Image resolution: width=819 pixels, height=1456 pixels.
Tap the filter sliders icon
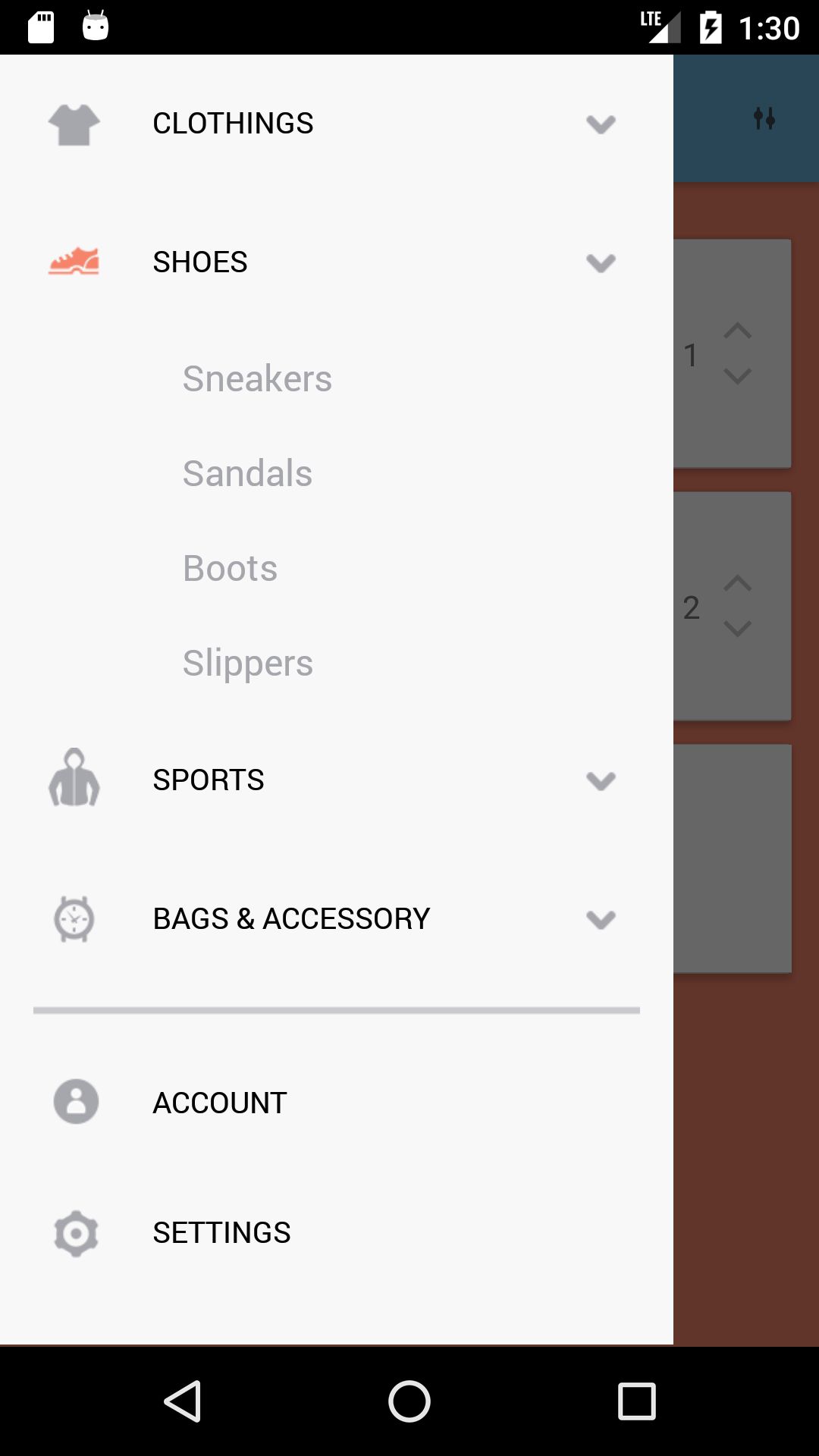pos(764,118)
